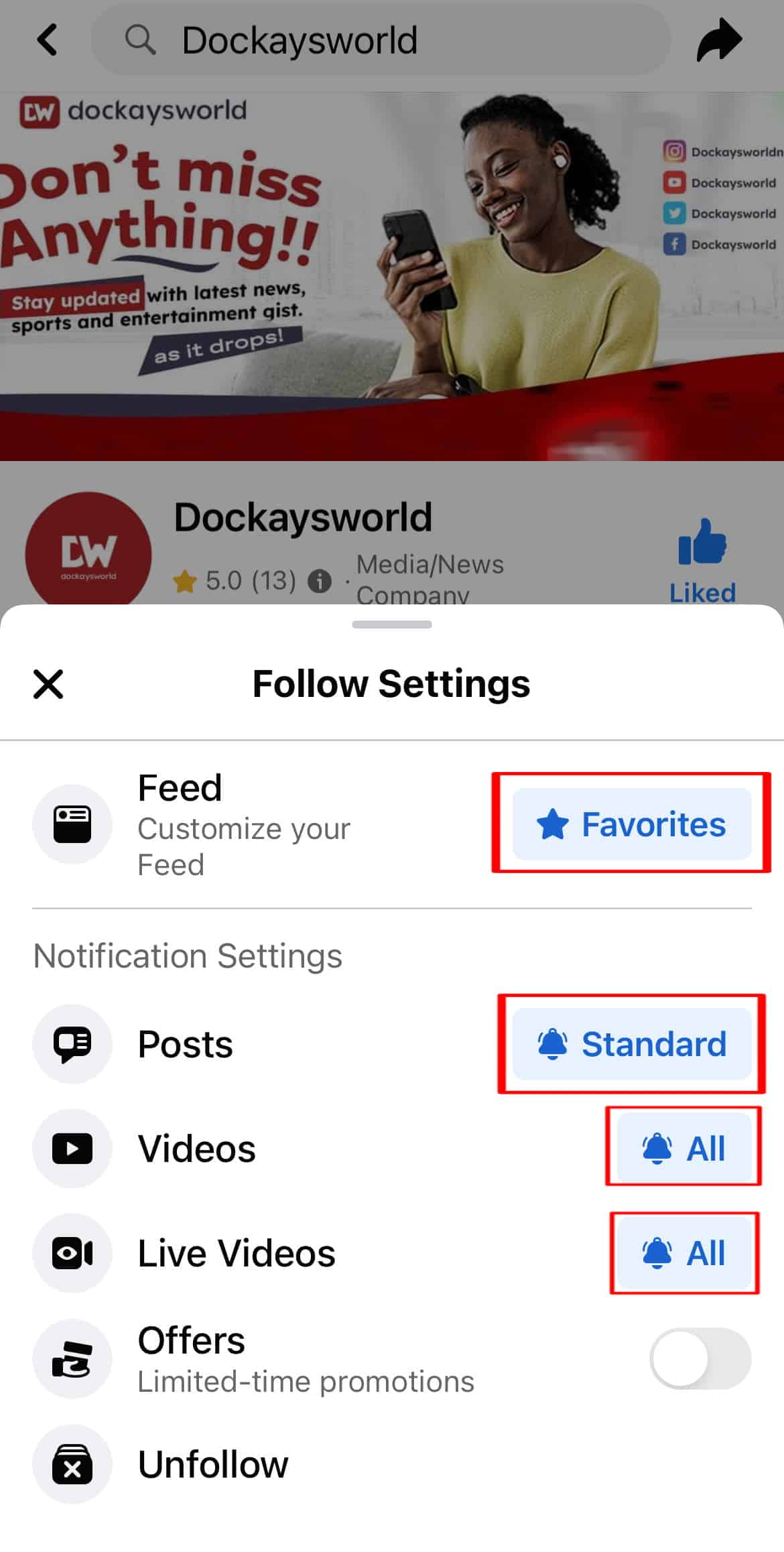784x1552 pixels.
Task: Change Feed setting from Favorites
Action: [631, 824]
